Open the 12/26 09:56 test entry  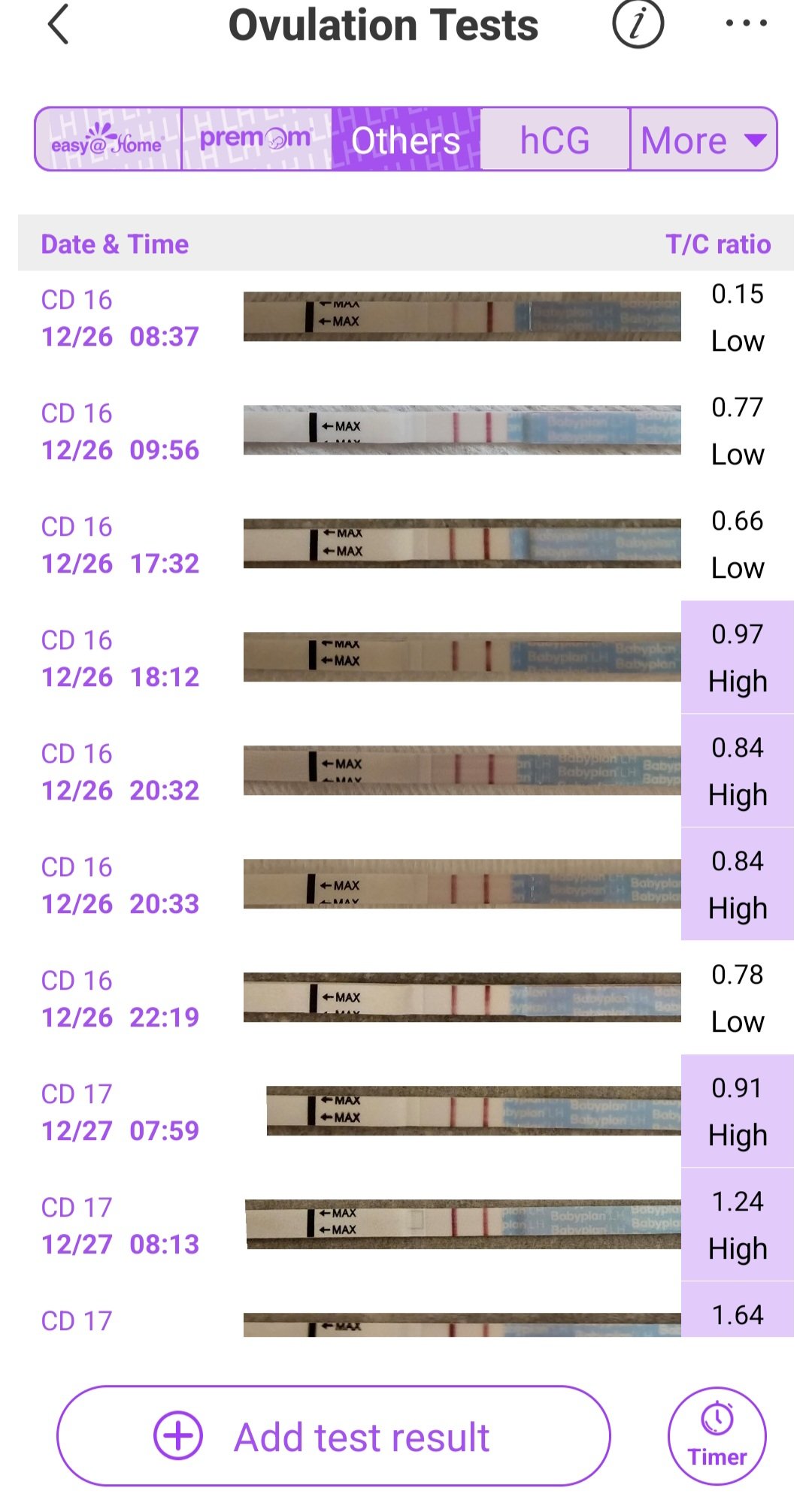(x=406, y=431)
